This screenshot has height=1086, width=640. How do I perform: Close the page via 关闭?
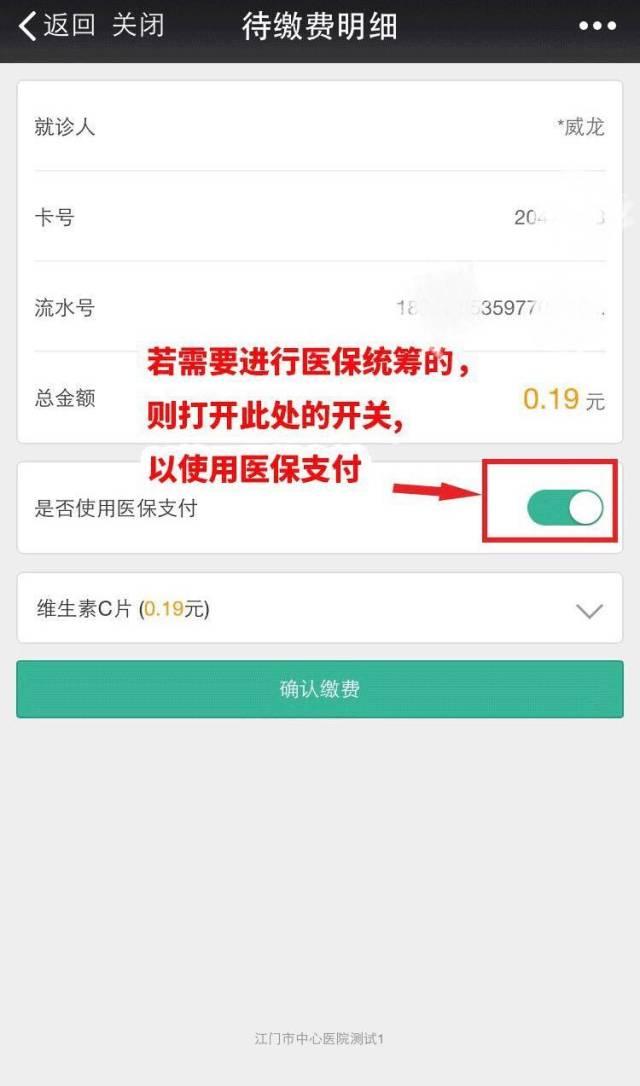pyautogui.click(x=138, y=26)
